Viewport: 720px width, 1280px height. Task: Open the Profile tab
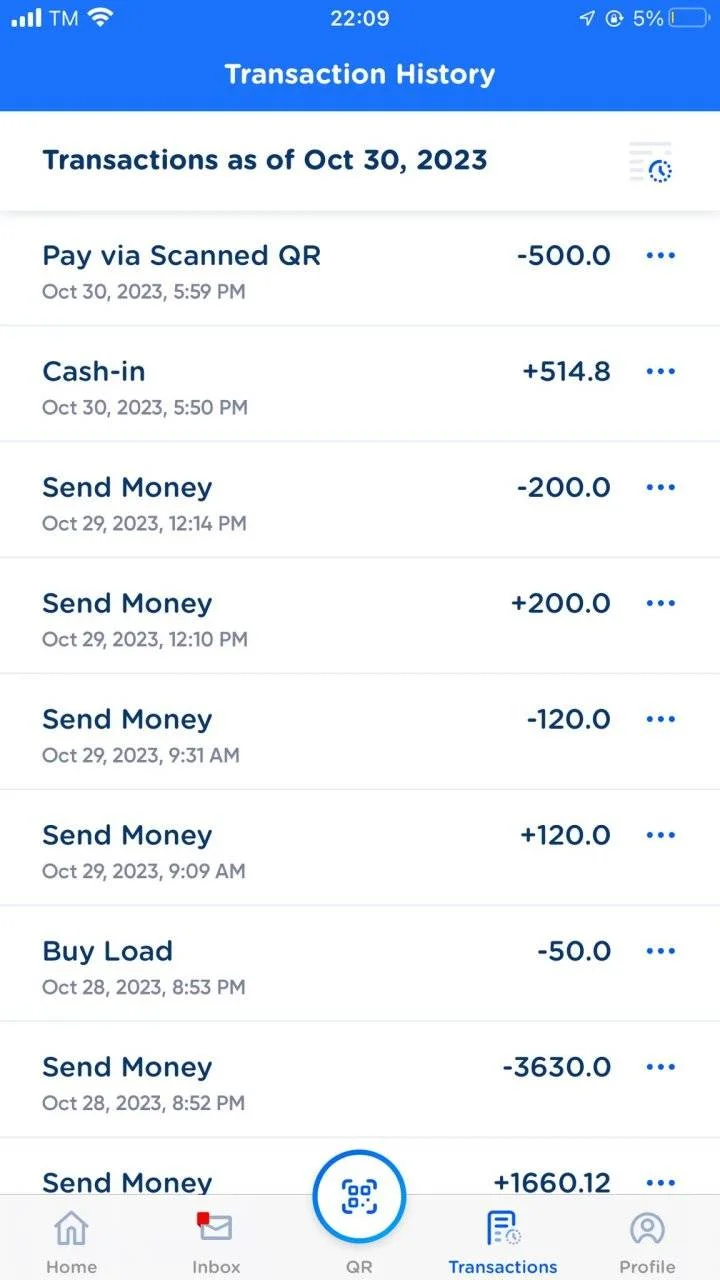647,1240
